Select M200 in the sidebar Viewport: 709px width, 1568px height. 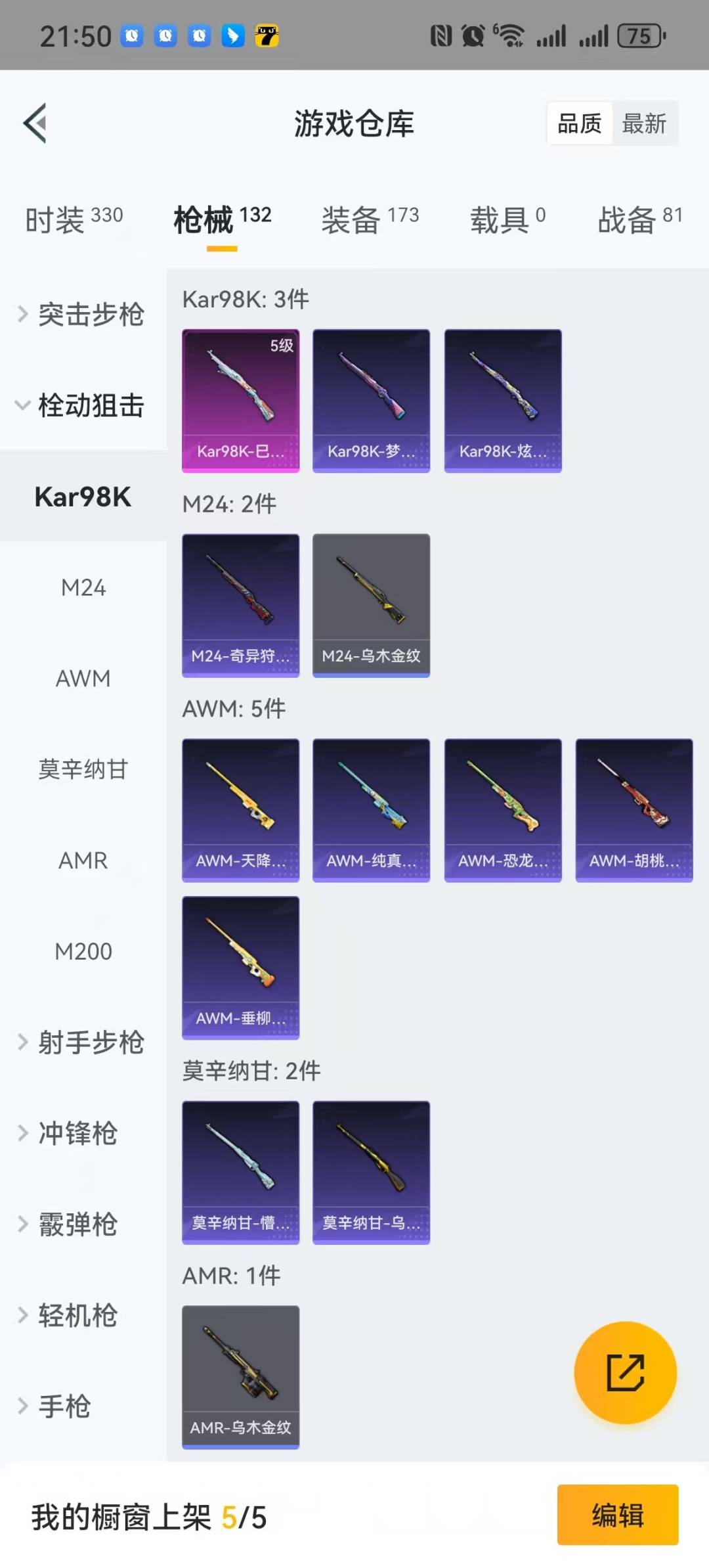(83, 951)
